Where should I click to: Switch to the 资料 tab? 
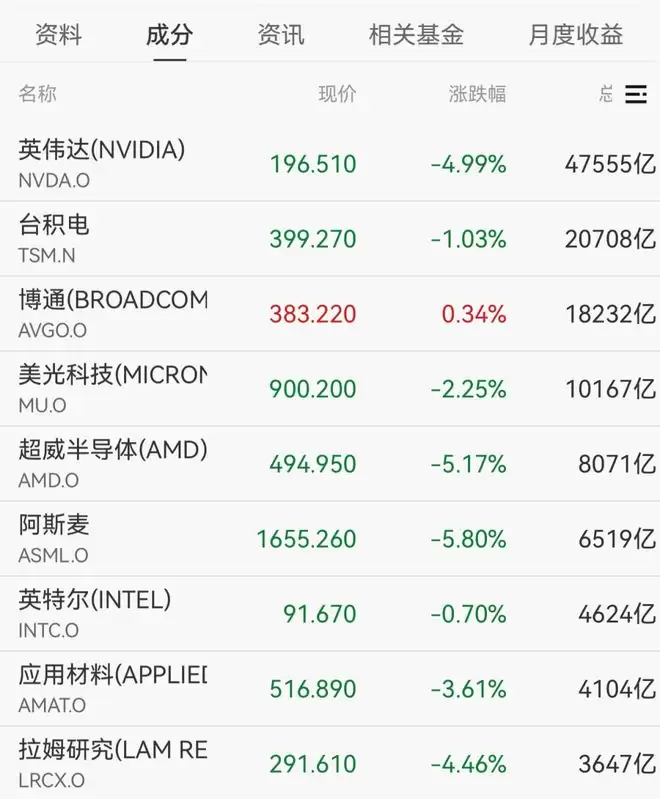58,35
